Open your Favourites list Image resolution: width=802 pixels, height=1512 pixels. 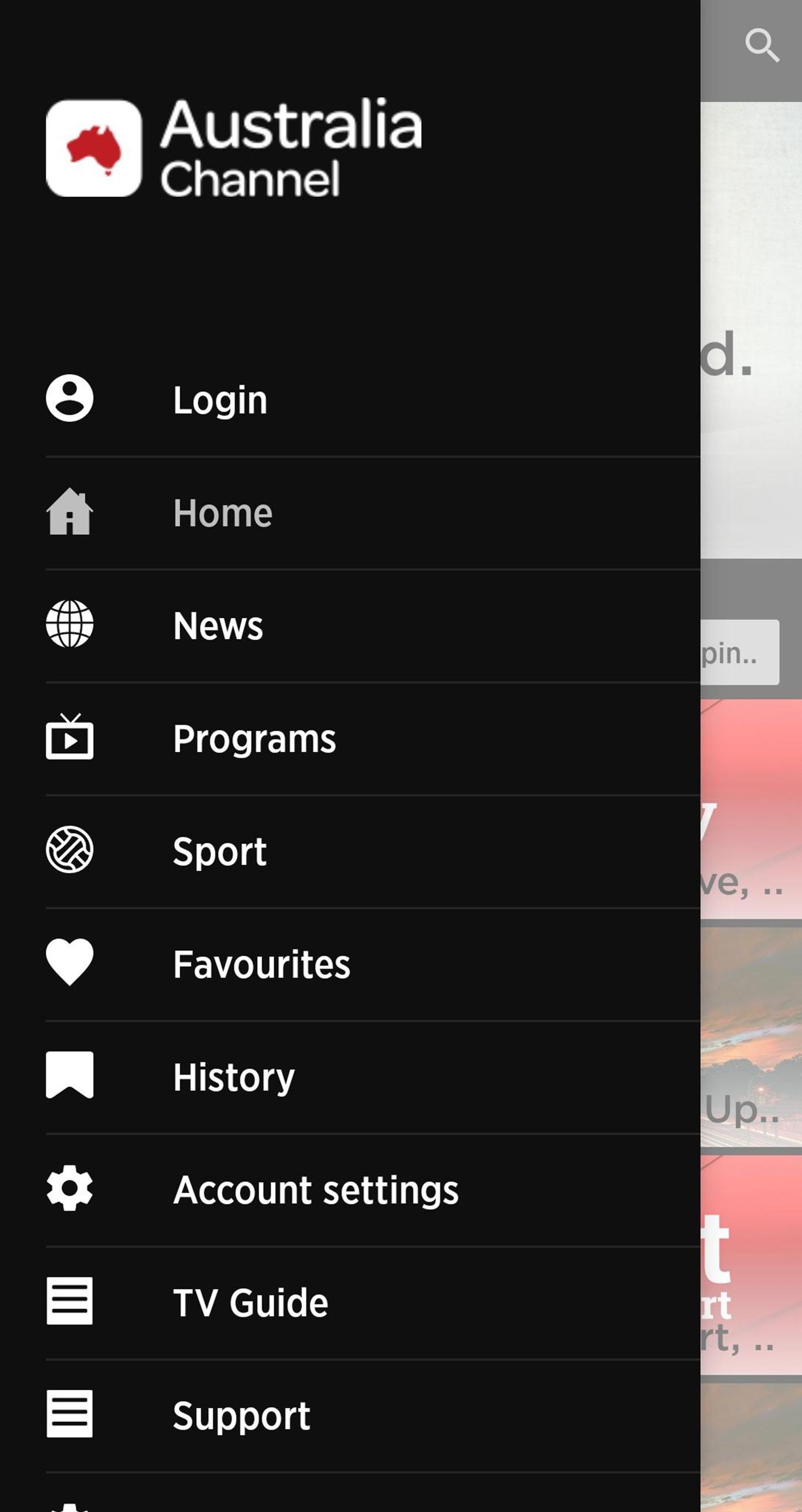261,963
